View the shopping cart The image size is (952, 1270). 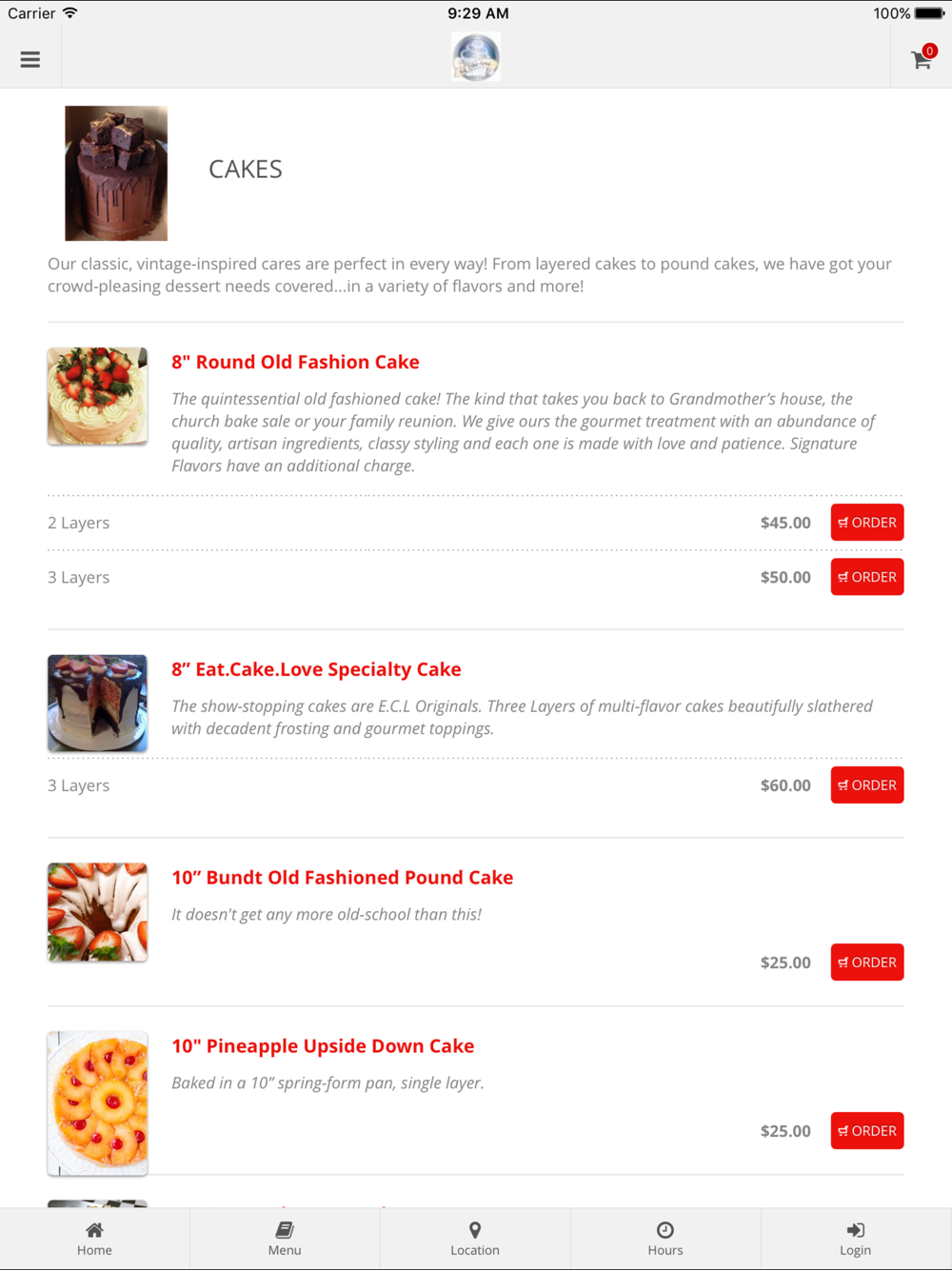pyautogui.click(x=922, y=60)
